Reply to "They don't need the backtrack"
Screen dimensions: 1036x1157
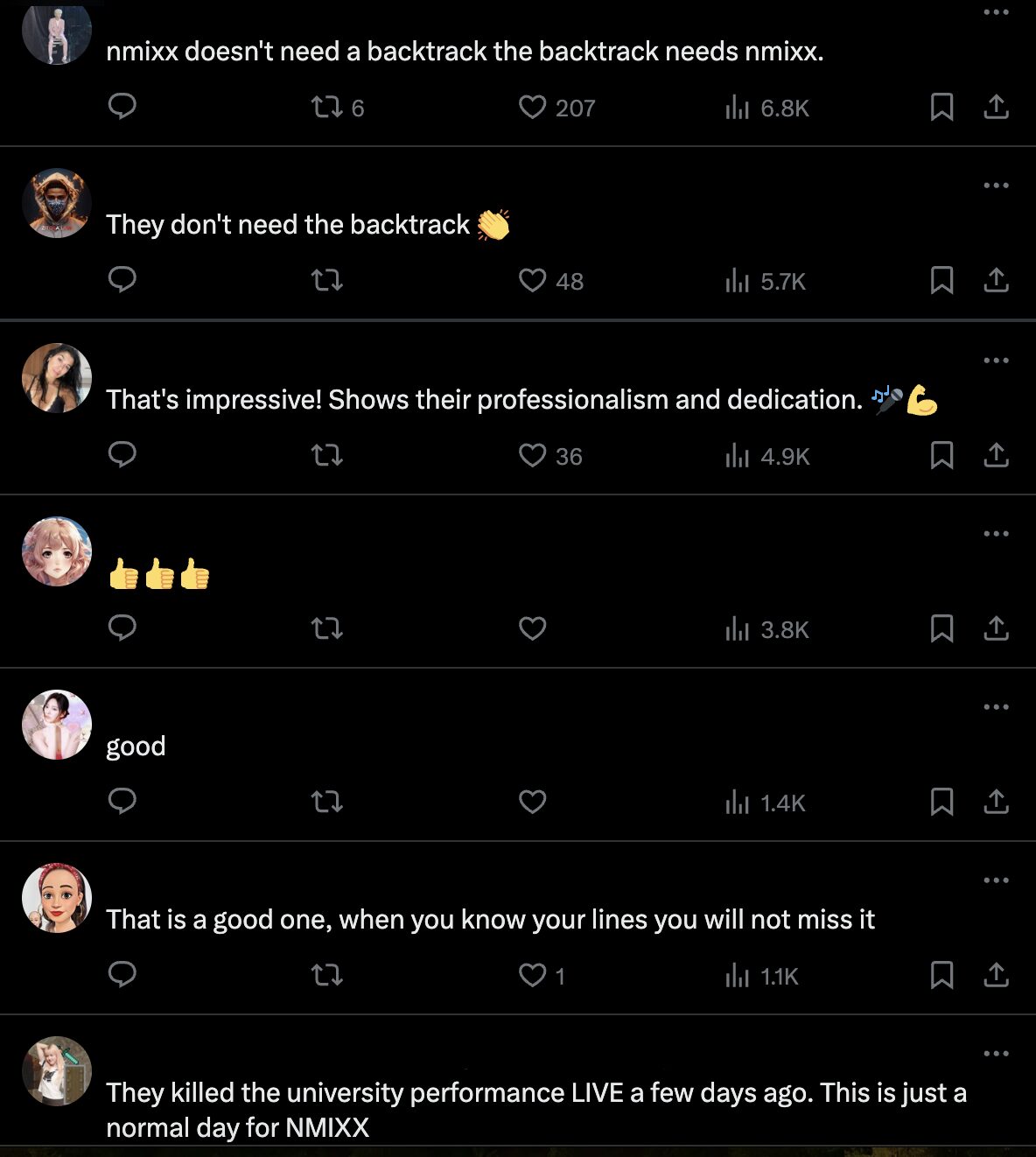[x=122, y=280]
